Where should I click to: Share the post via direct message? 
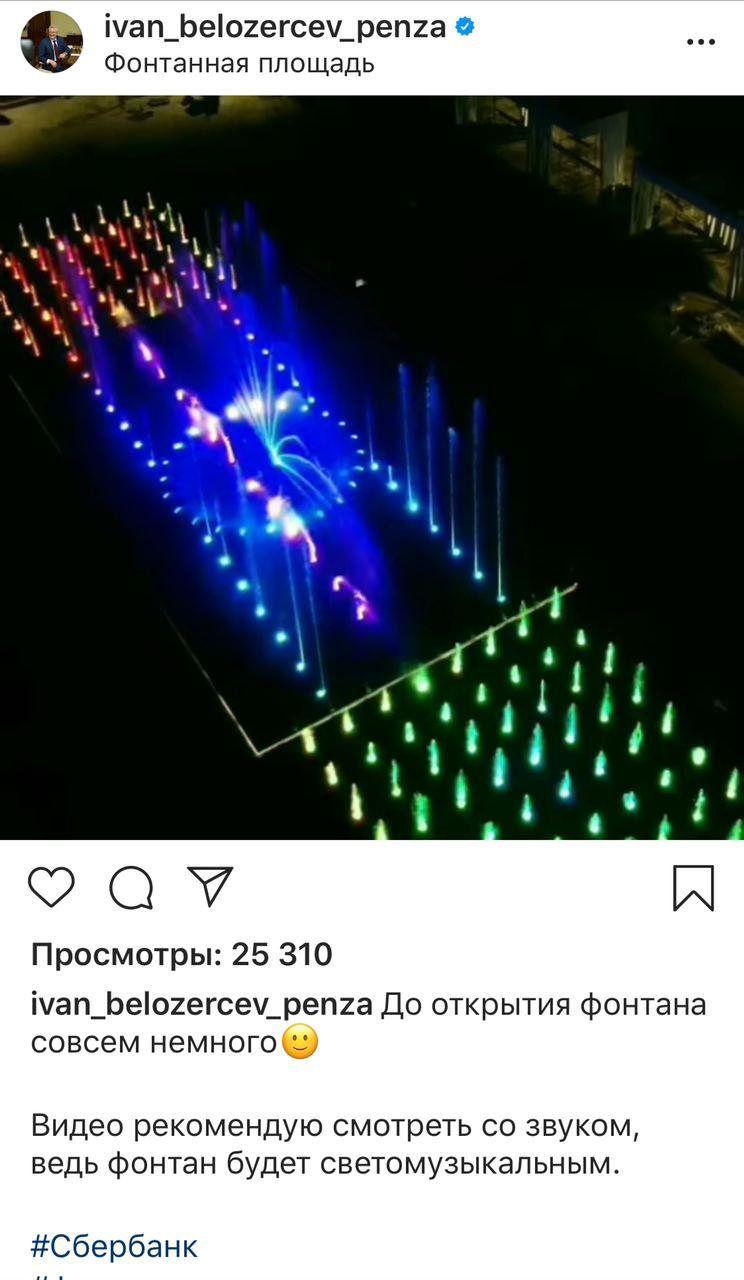coord(210,886)
